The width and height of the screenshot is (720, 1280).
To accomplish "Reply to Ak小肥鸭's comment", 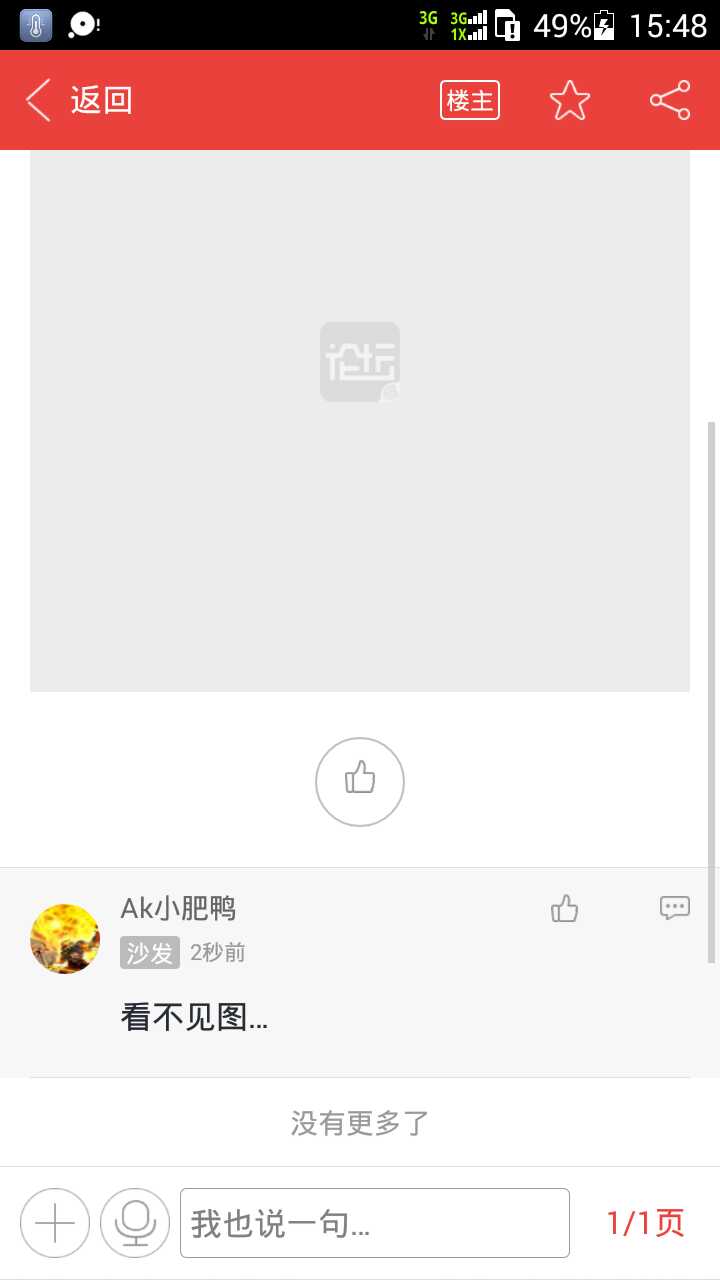I will tap(675, 908).
